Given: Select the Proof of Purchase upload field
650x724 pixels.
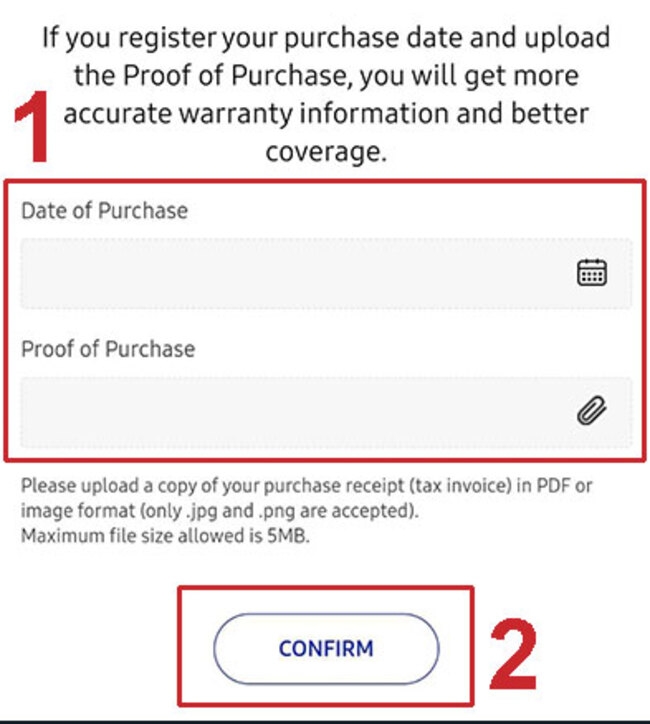Looking at the screenshot, I should coord(290,411).
